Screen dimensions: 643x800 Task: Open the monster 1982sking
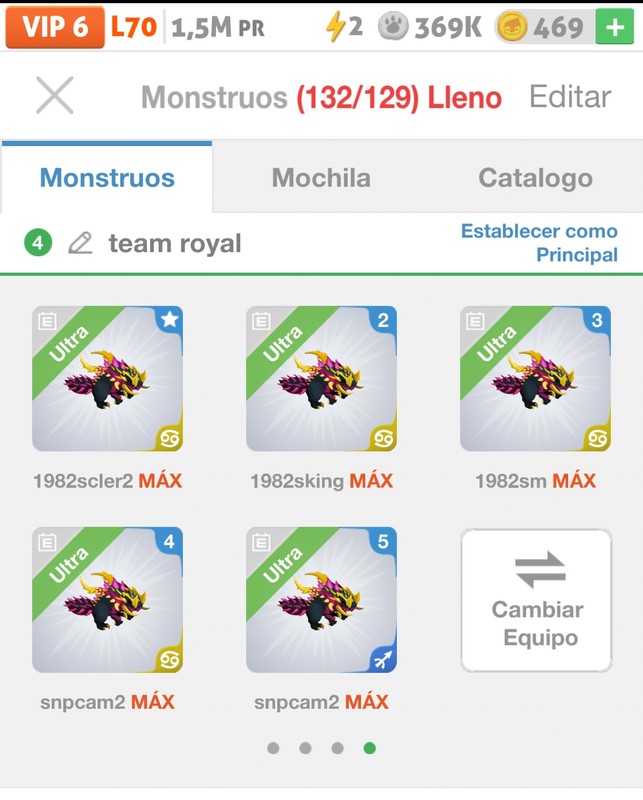pyautogui.click(x=321, y=379)
